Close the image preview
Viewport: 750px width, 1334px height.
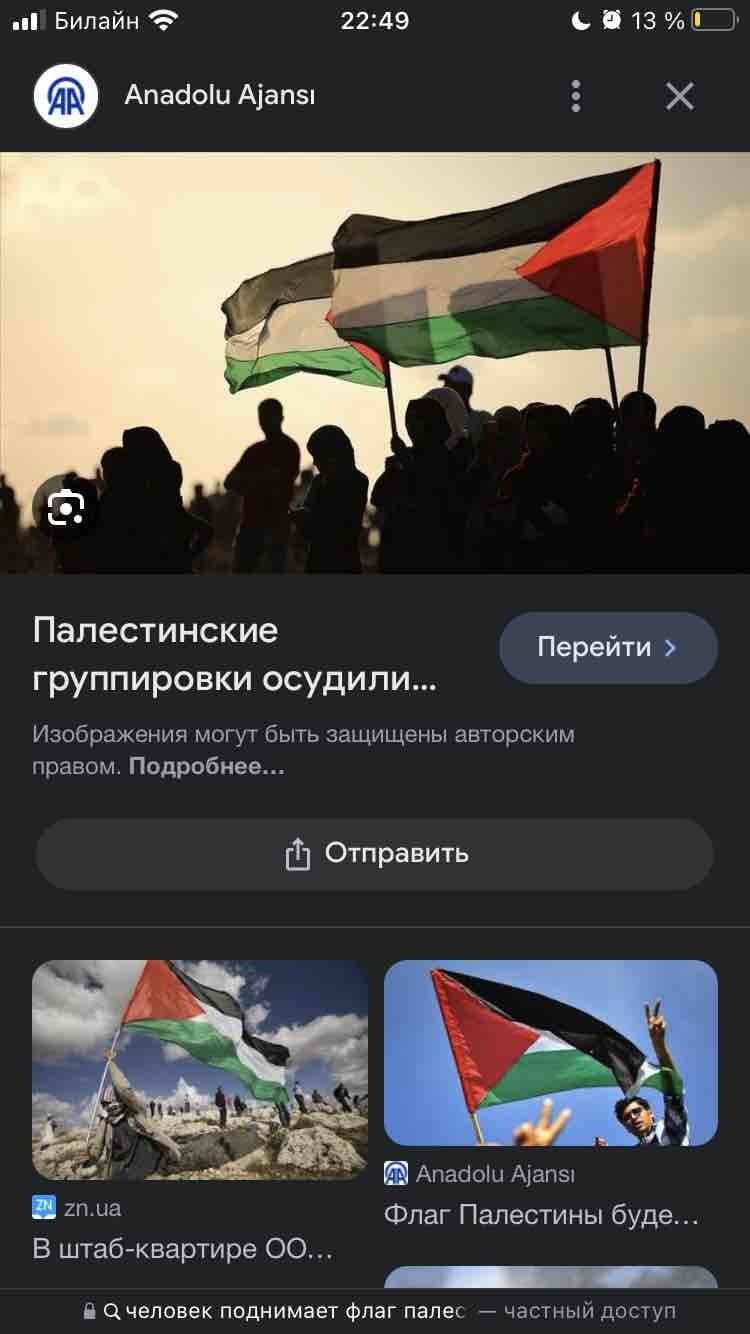tap(680, 96)
